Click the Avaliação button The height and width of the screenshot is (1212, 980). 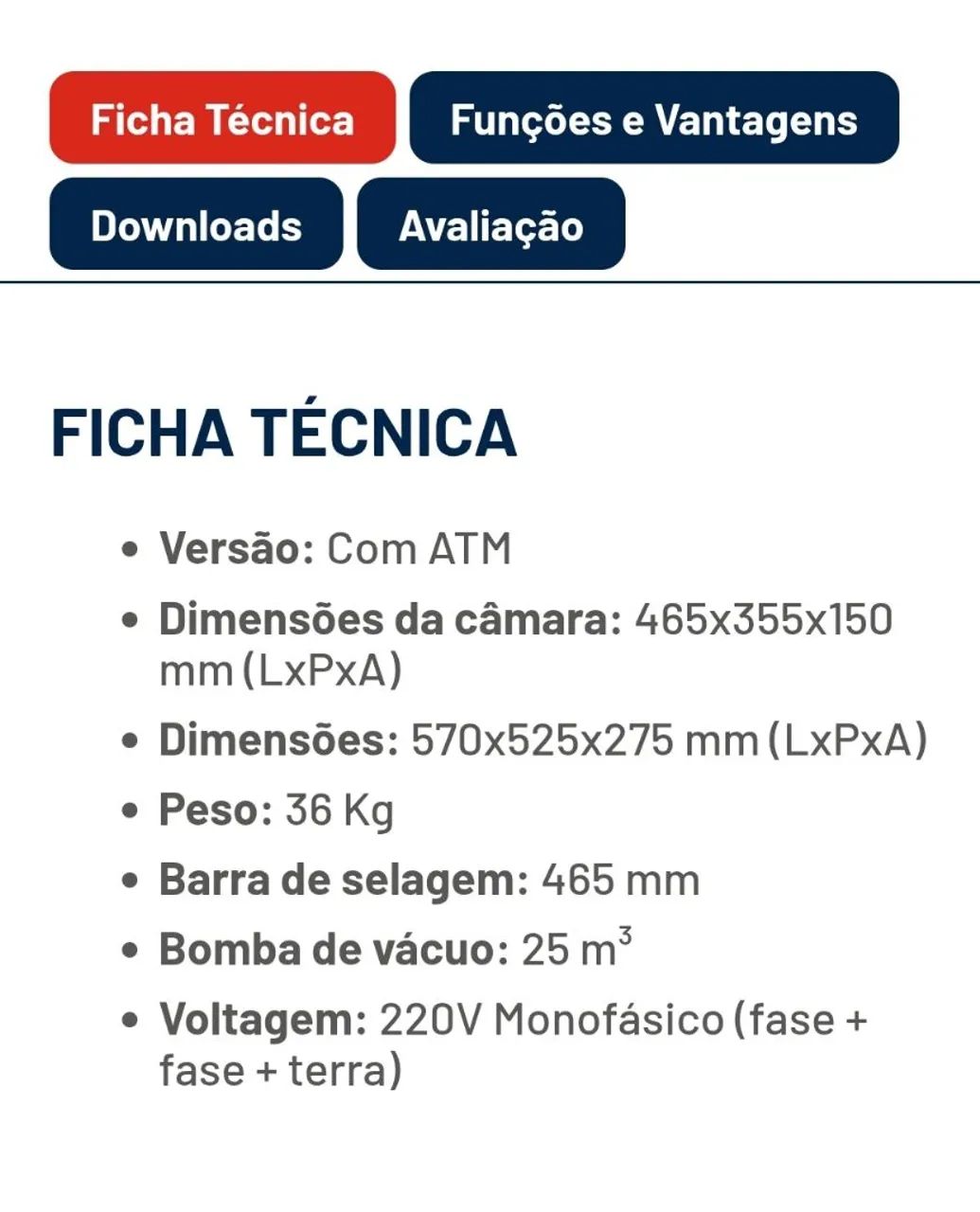(x=491, y=225)
